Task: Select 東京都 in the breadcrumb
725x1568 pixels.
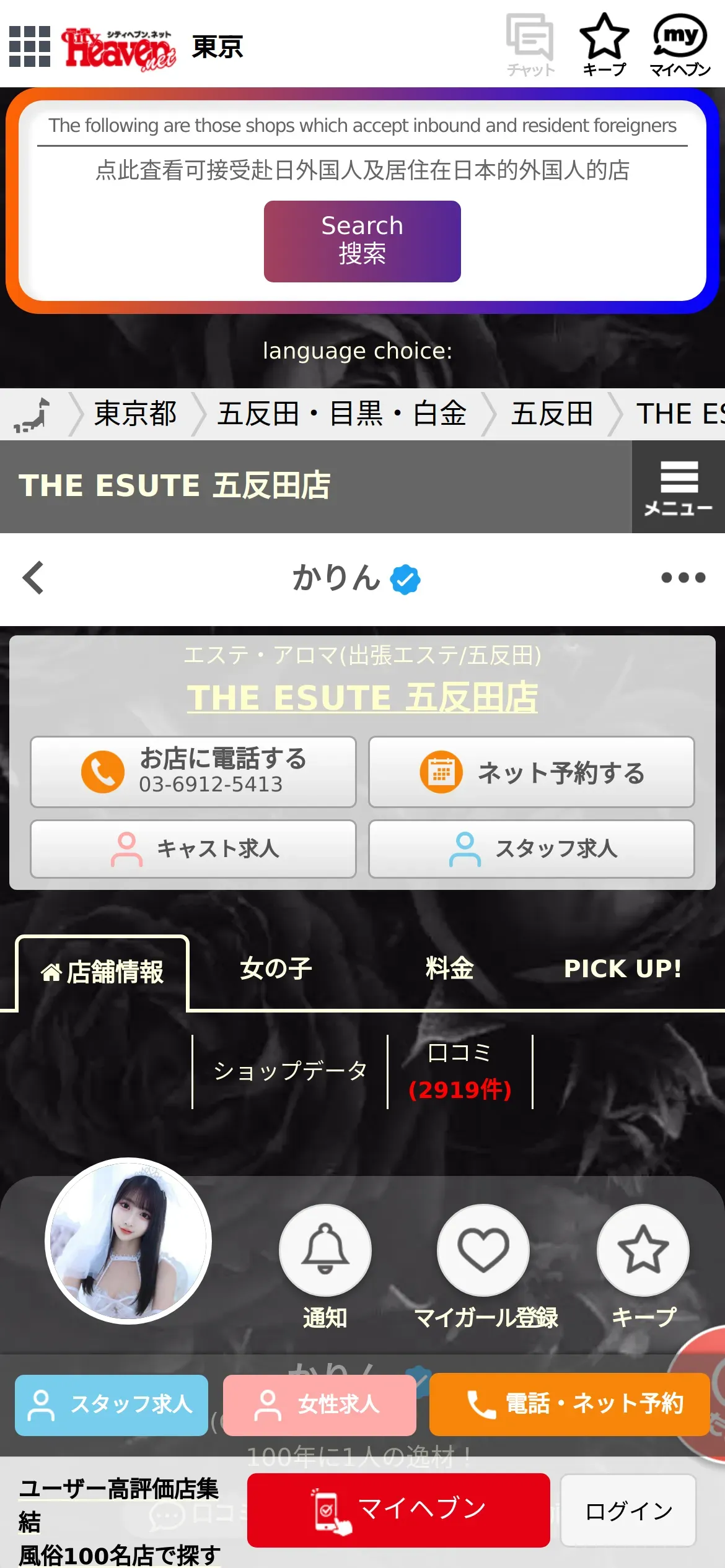Action: pos(135,414)
